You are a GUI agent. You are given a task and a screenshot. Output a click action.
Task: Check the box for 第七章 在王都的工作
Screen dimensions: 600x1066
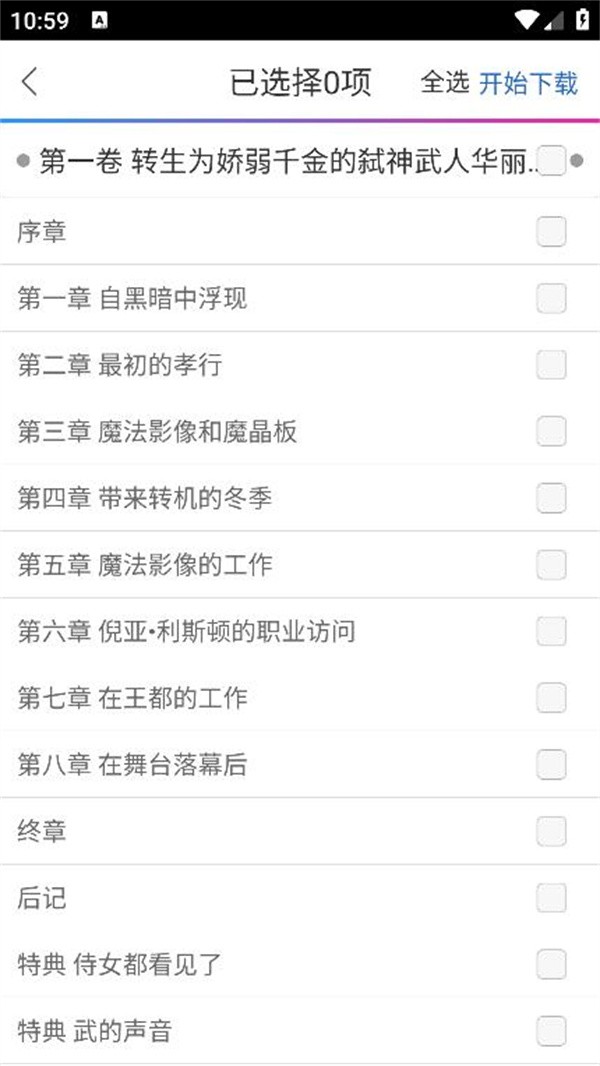click(551, 698)
